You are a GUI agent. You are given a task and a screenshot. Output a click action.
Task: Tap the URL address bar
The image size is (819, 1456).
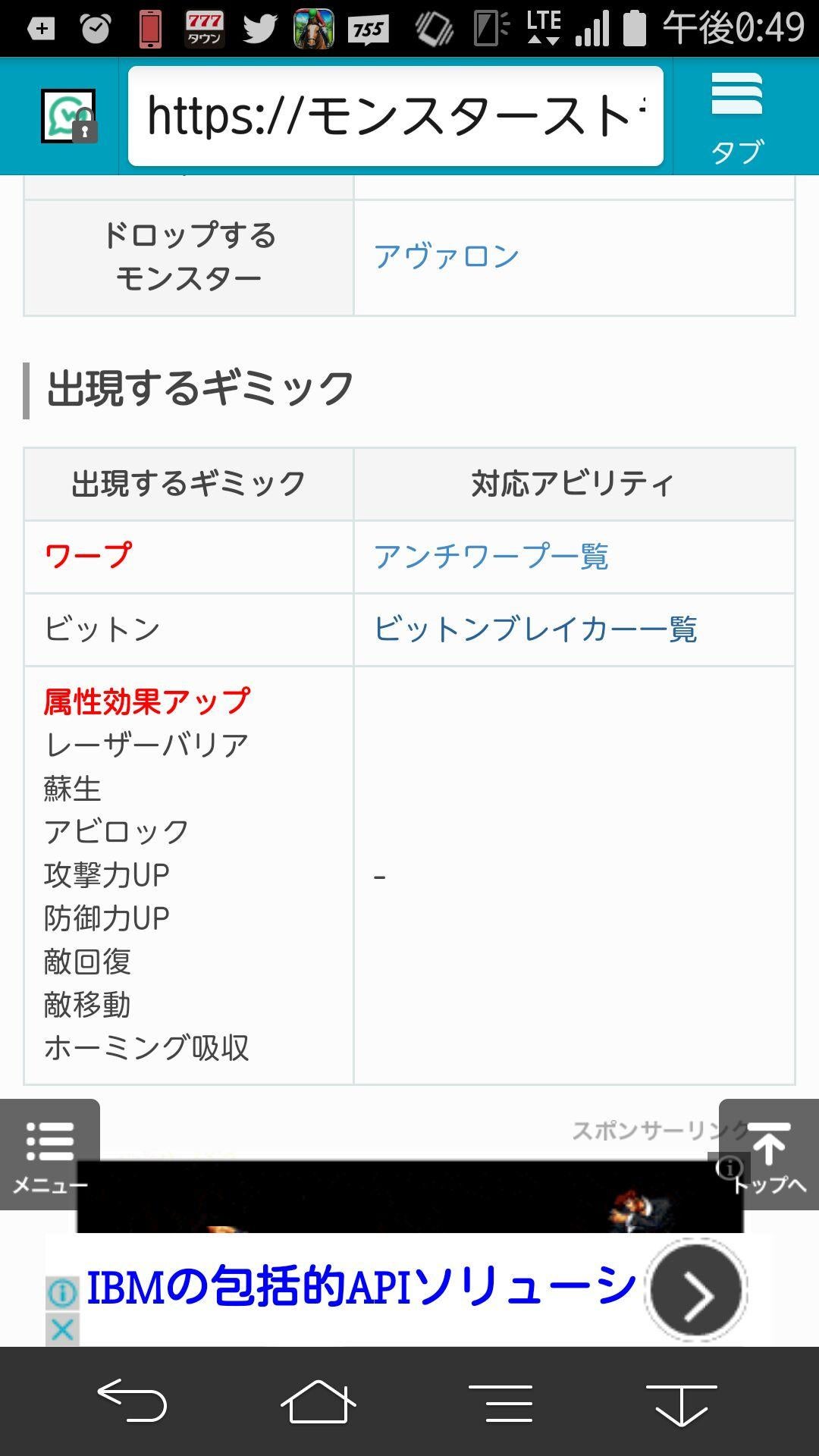click(x=394, y=116)
